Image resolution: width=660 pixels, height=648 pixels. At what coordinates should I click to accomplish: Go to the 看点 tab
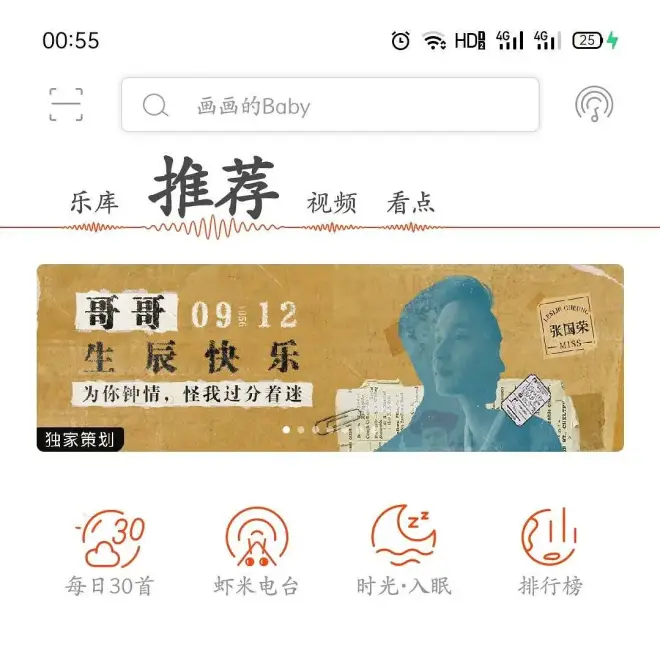click(x=411, y=202)
